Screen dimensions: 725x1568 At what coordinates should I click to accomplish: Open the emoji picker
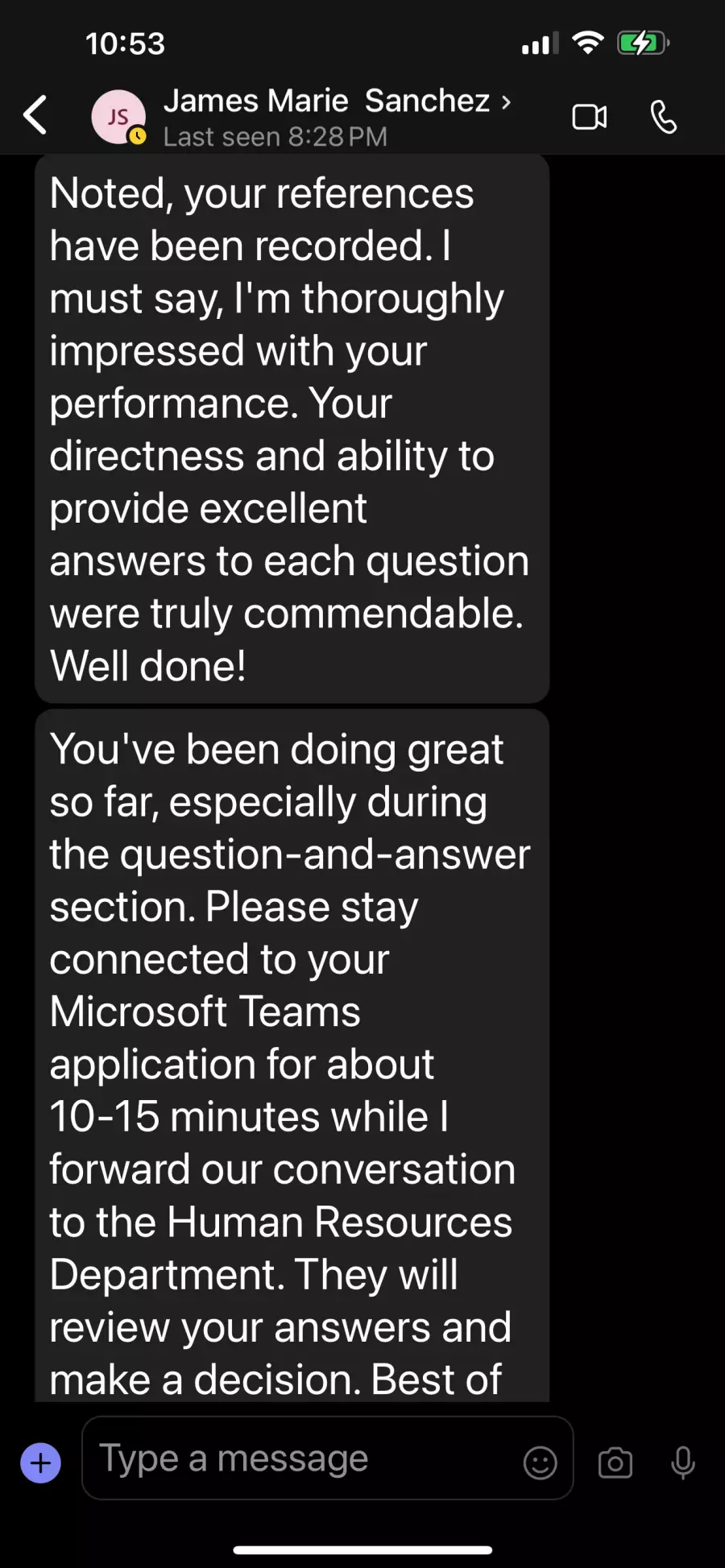click(x=540, y=1463)
